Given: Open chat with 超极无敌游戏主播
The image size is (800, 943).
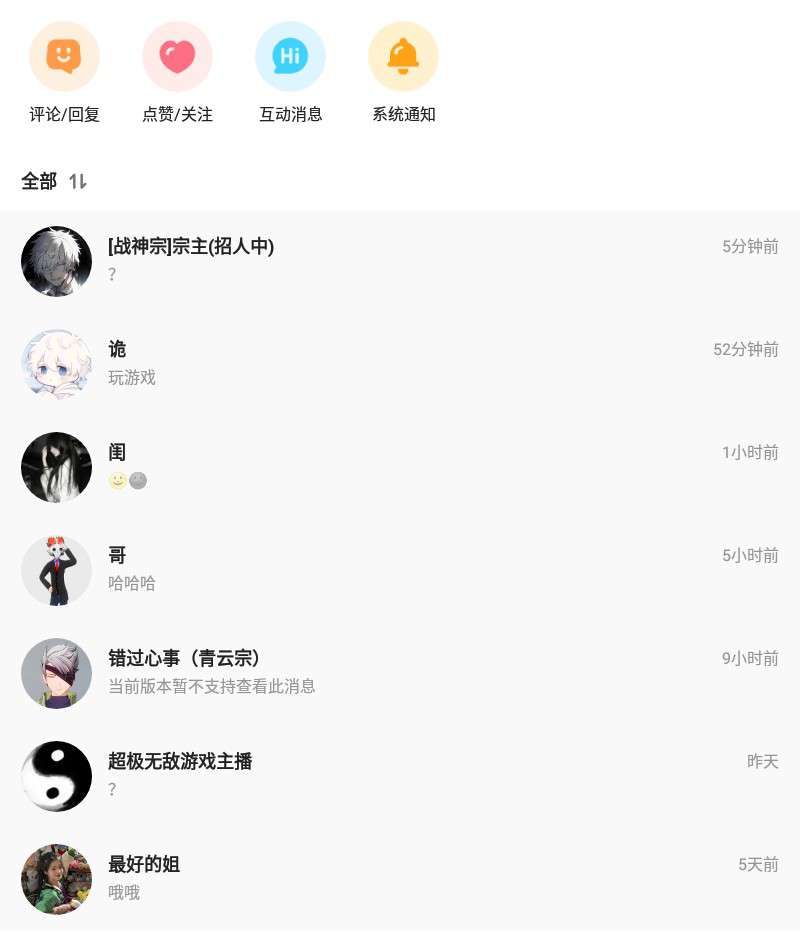Looking at the screenshot, I should [x=400, y=776].
